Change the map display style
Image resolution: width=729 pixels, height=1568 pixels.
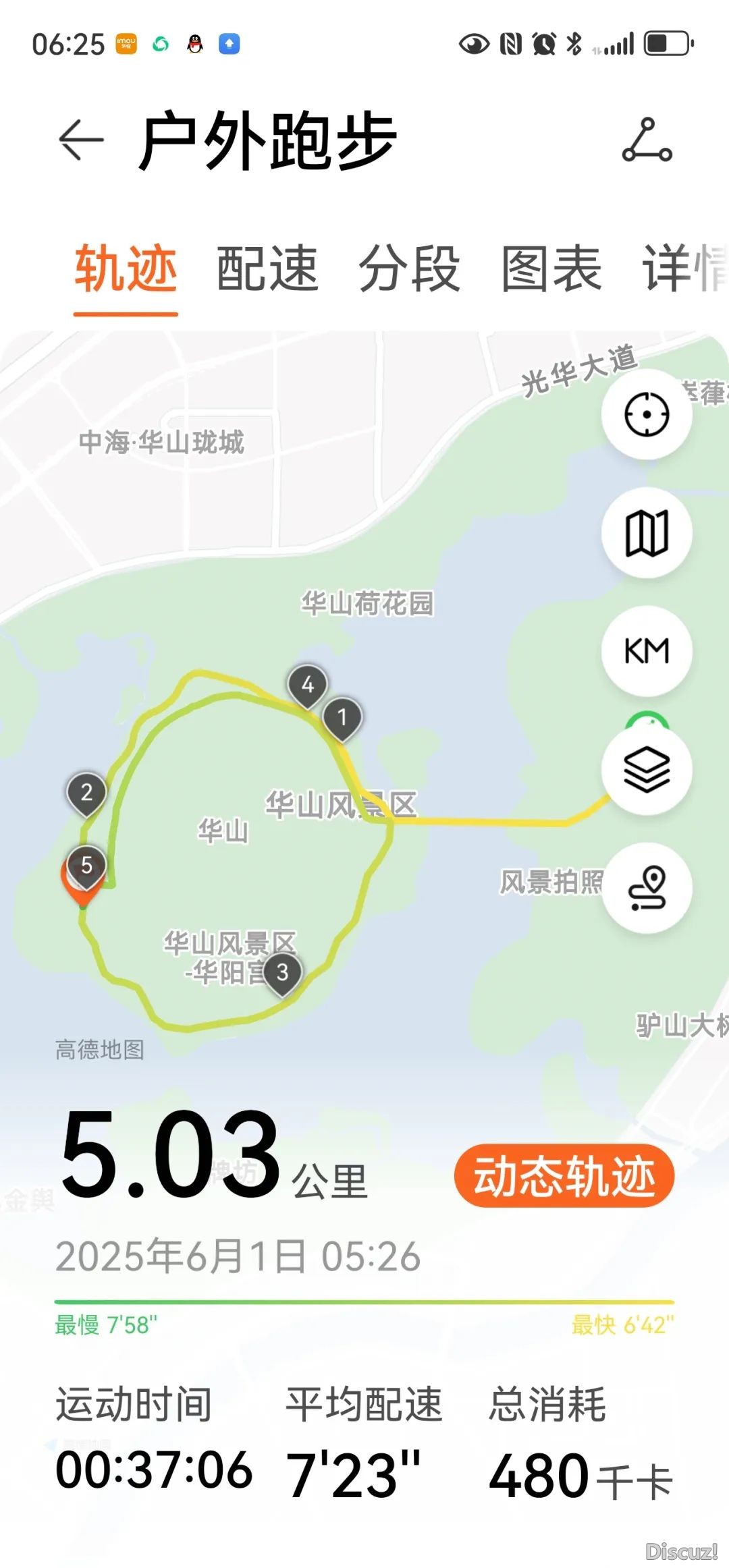click(x=647, y=533)
